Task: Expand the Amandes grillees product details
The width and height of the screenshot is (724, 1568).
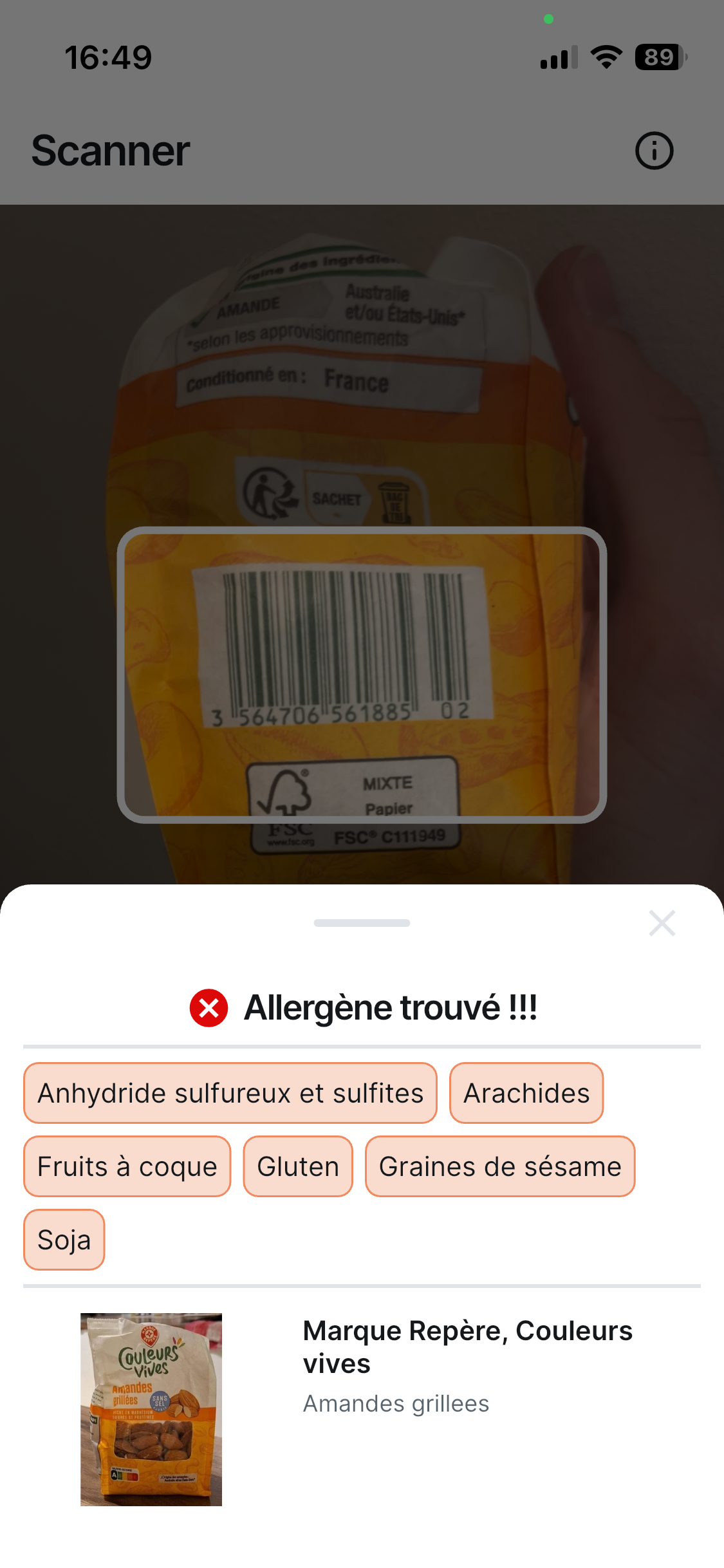Action: pos(395,1403)
